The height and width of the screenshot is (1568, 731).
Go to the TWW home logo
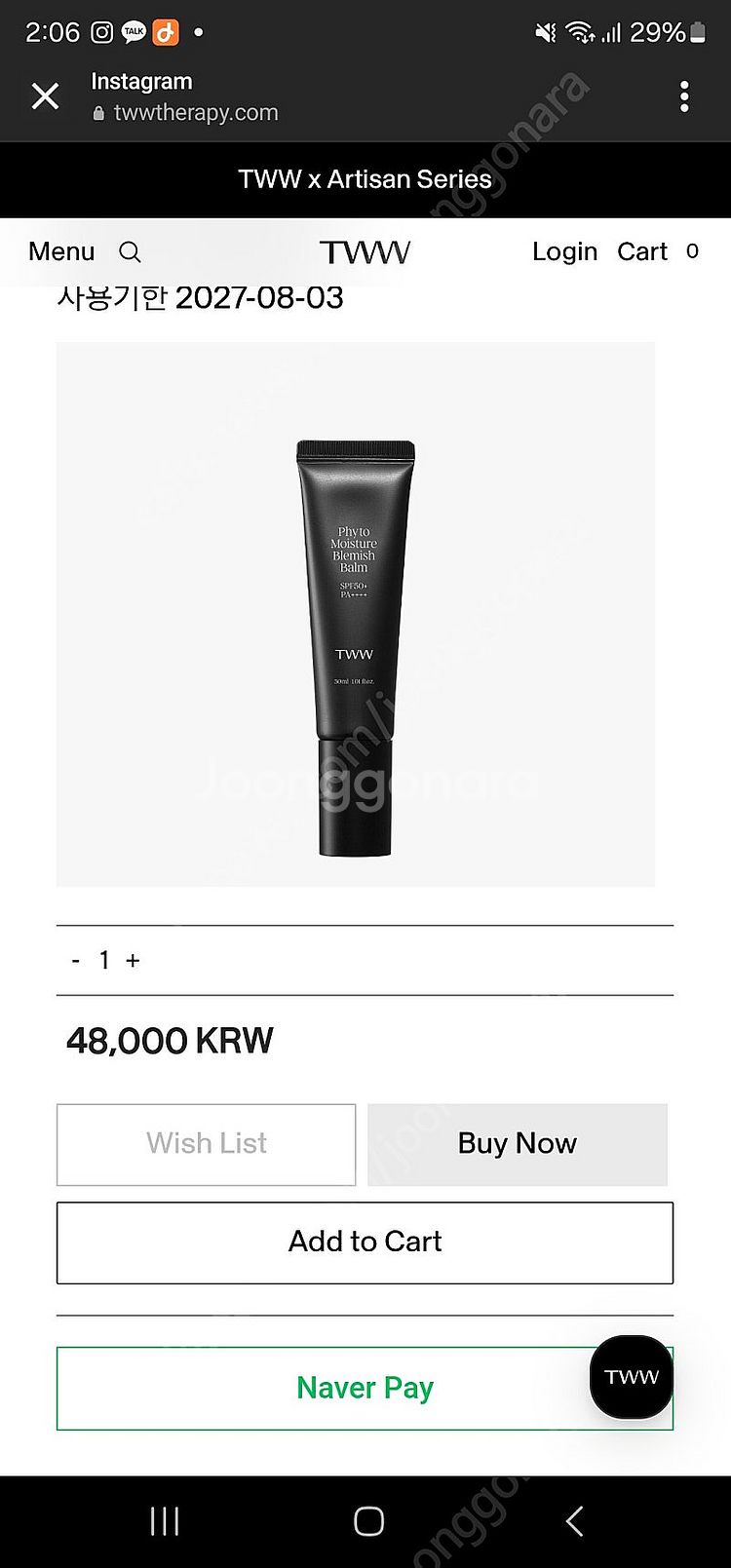click(365, 252)
